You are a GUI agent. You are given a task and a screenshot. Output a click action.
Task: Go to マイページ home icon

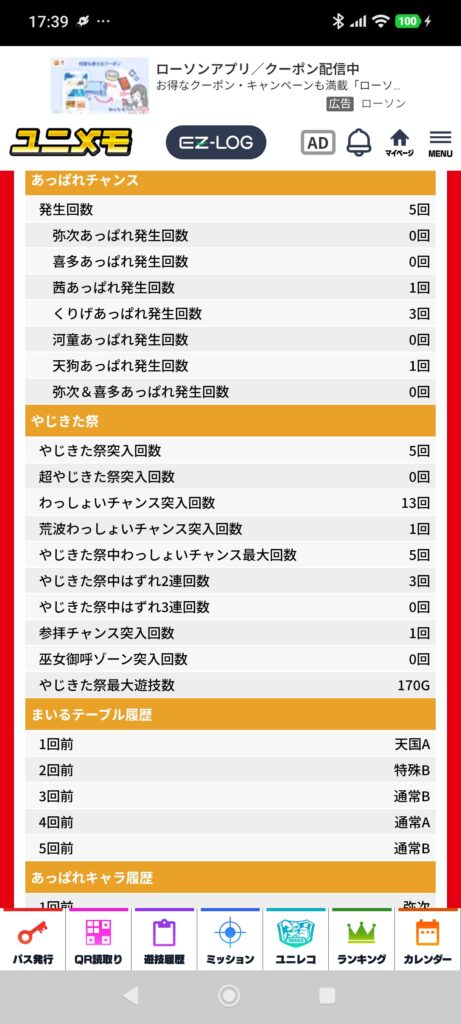tap(399, 142)
